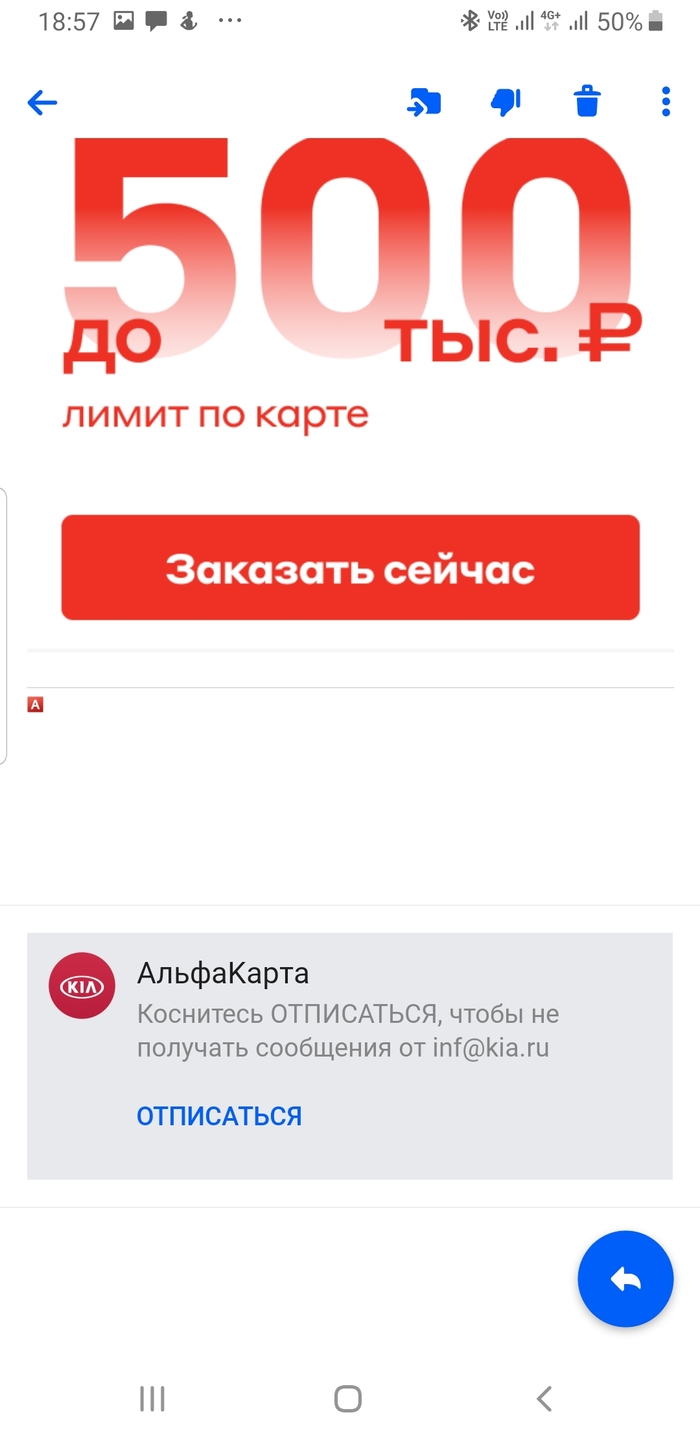Screen dimensions: 700x1439
Task: Open recent apps from navigation bar
Action: click(x=152, y=1398)
